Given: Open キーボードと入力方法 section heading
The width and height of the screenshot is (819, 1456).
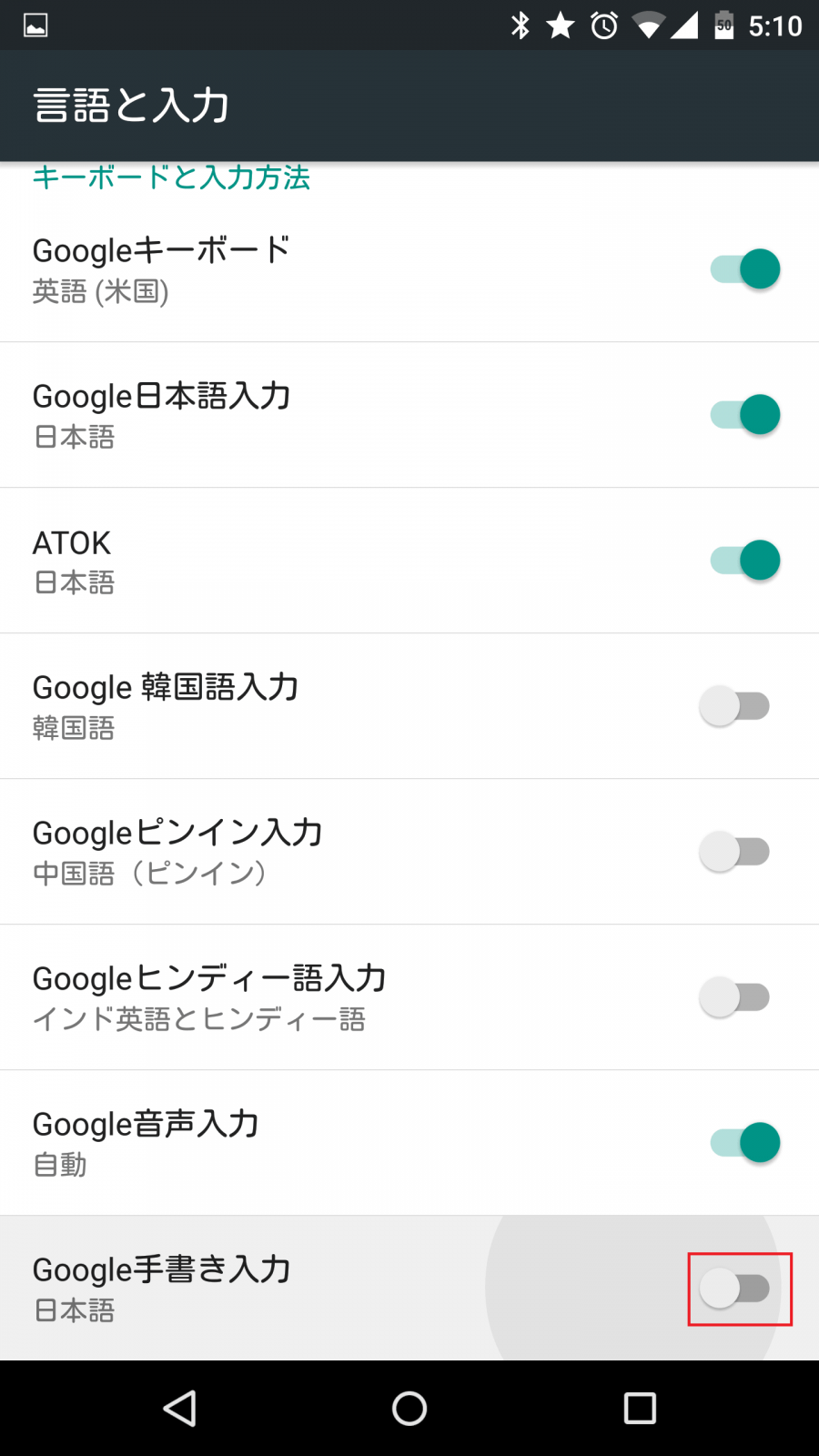Looking at the screenshot, I should point(170,178).
